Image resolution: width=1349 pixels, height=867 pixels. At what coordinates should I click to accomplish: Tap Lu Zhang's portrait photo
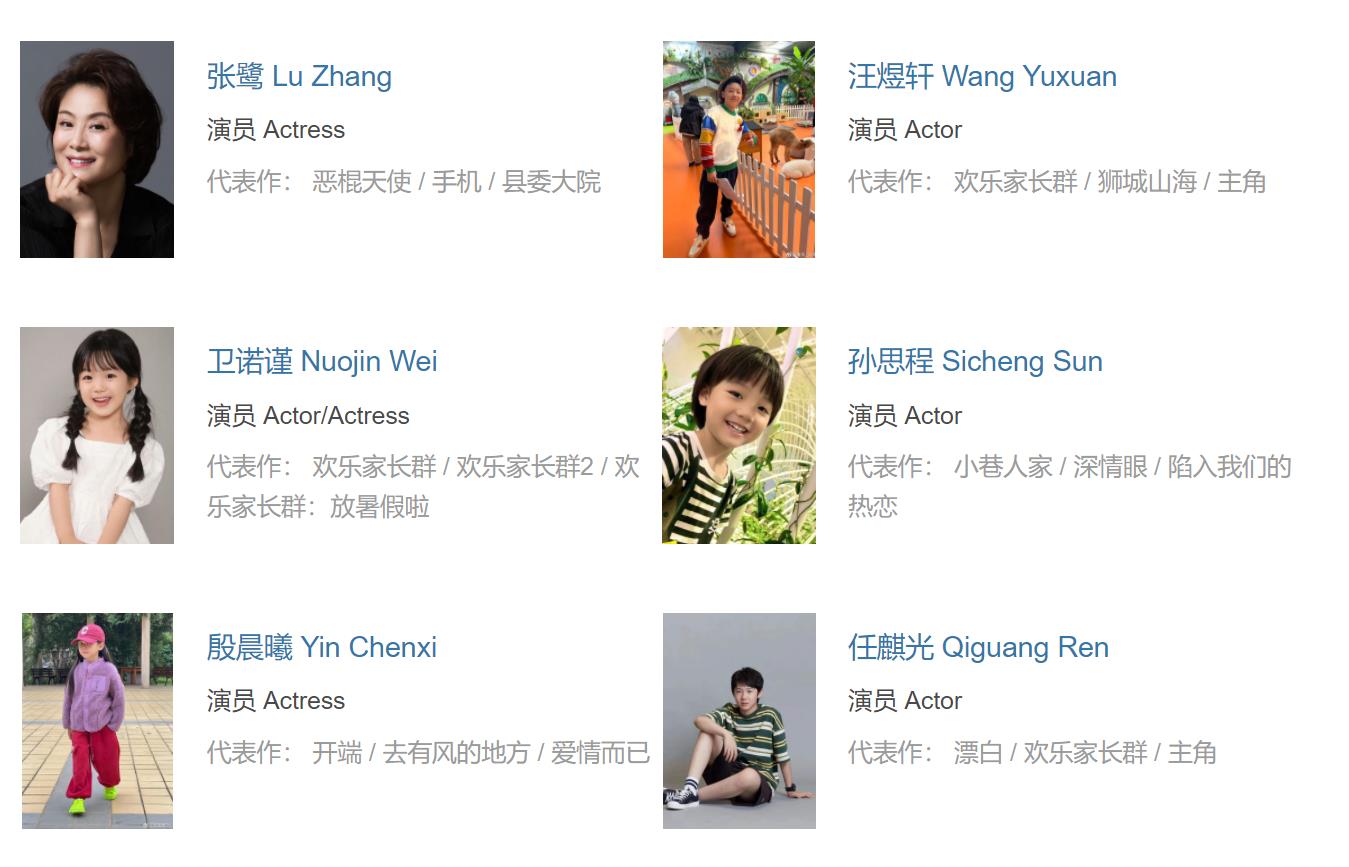97,150
